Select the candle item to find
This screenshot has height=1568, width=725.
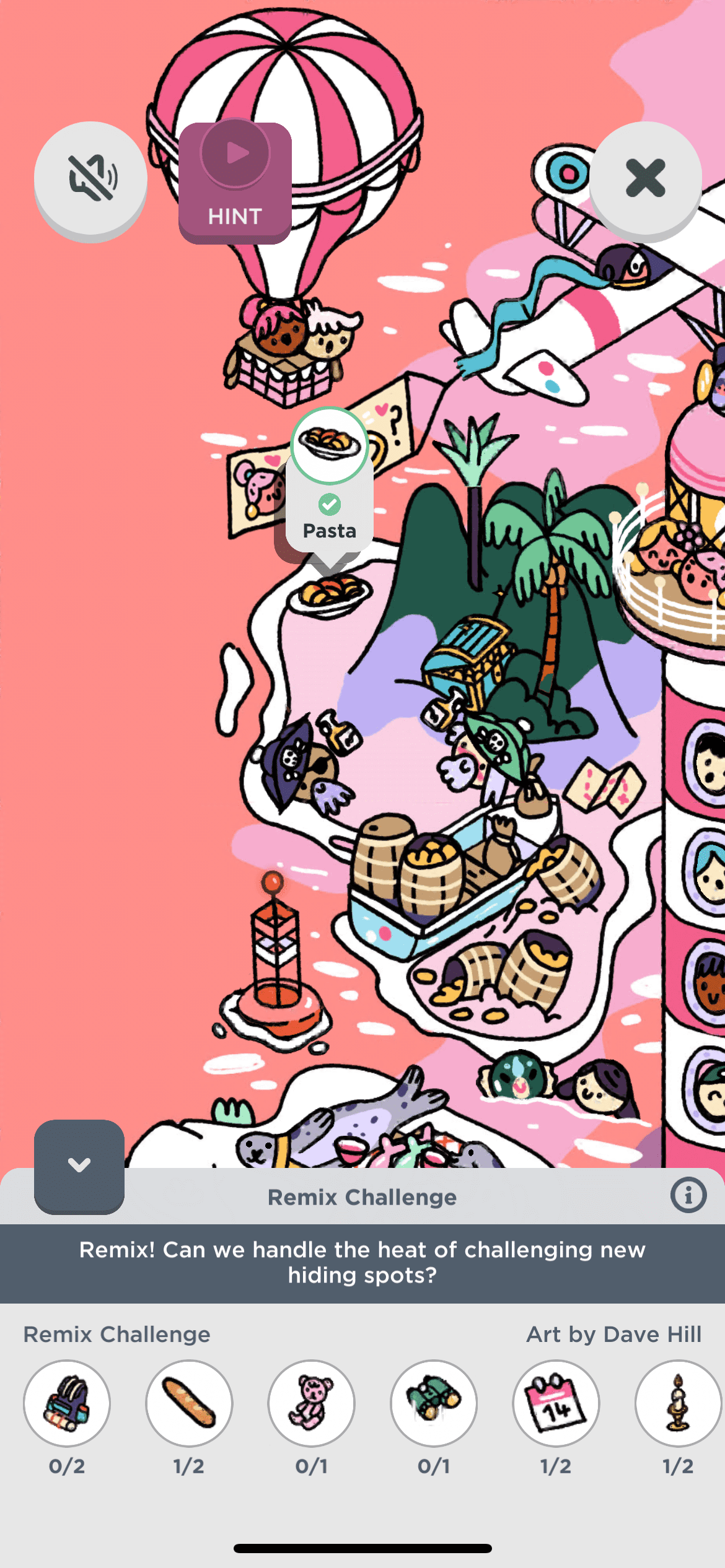pyautogui.click(x=678, y=1403)
